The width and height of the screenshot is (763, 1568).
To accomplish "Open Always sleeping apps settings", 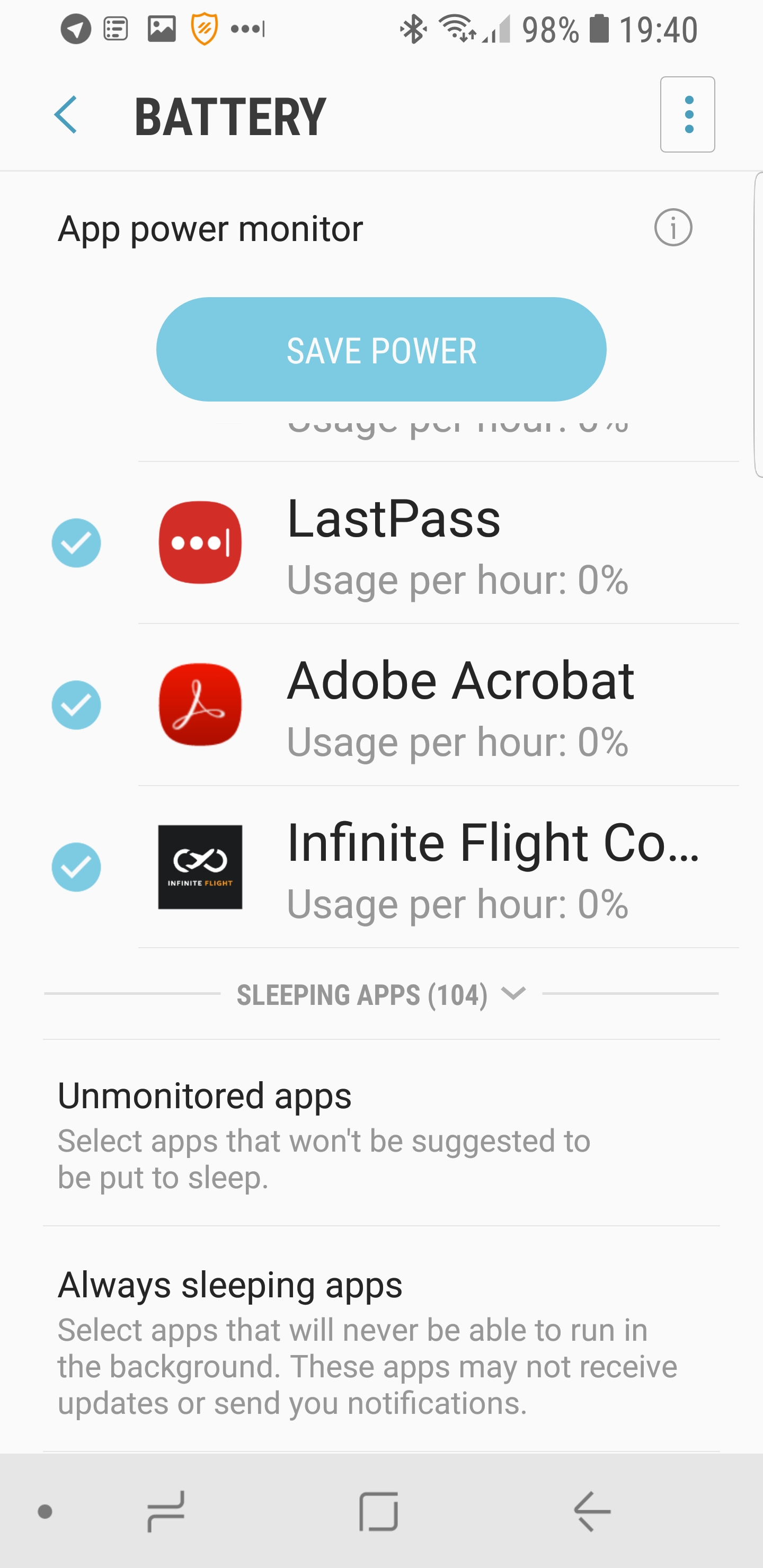I will 381,1340.
